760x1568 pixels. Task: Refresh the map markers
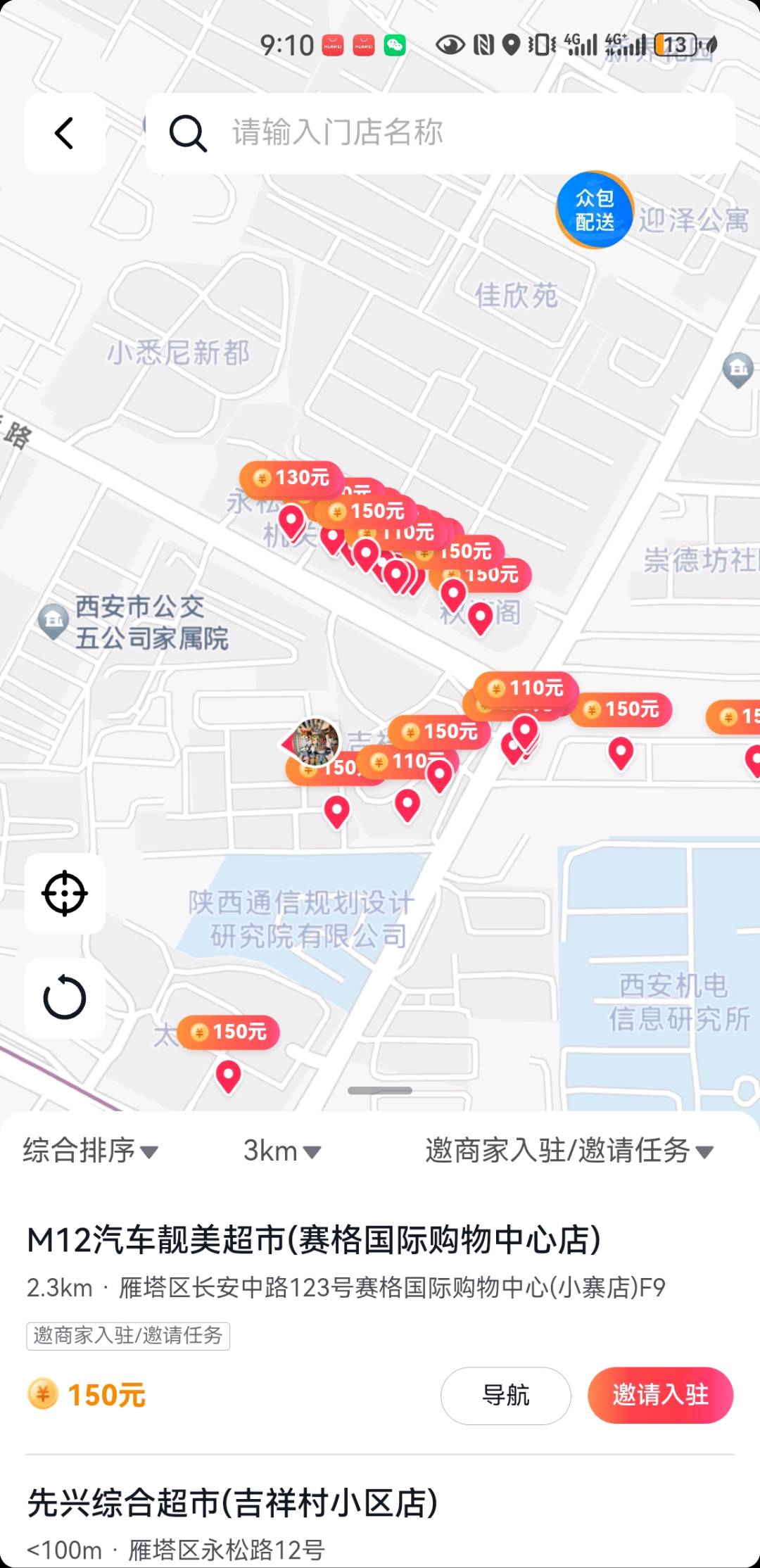point(65,997)
